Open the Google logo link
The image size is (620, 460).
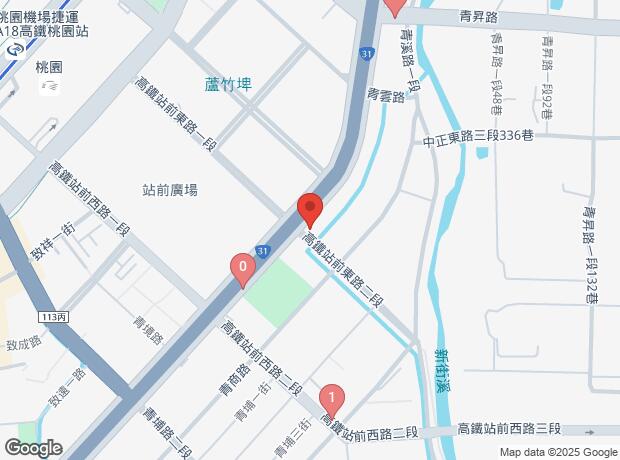pos(33,448)
